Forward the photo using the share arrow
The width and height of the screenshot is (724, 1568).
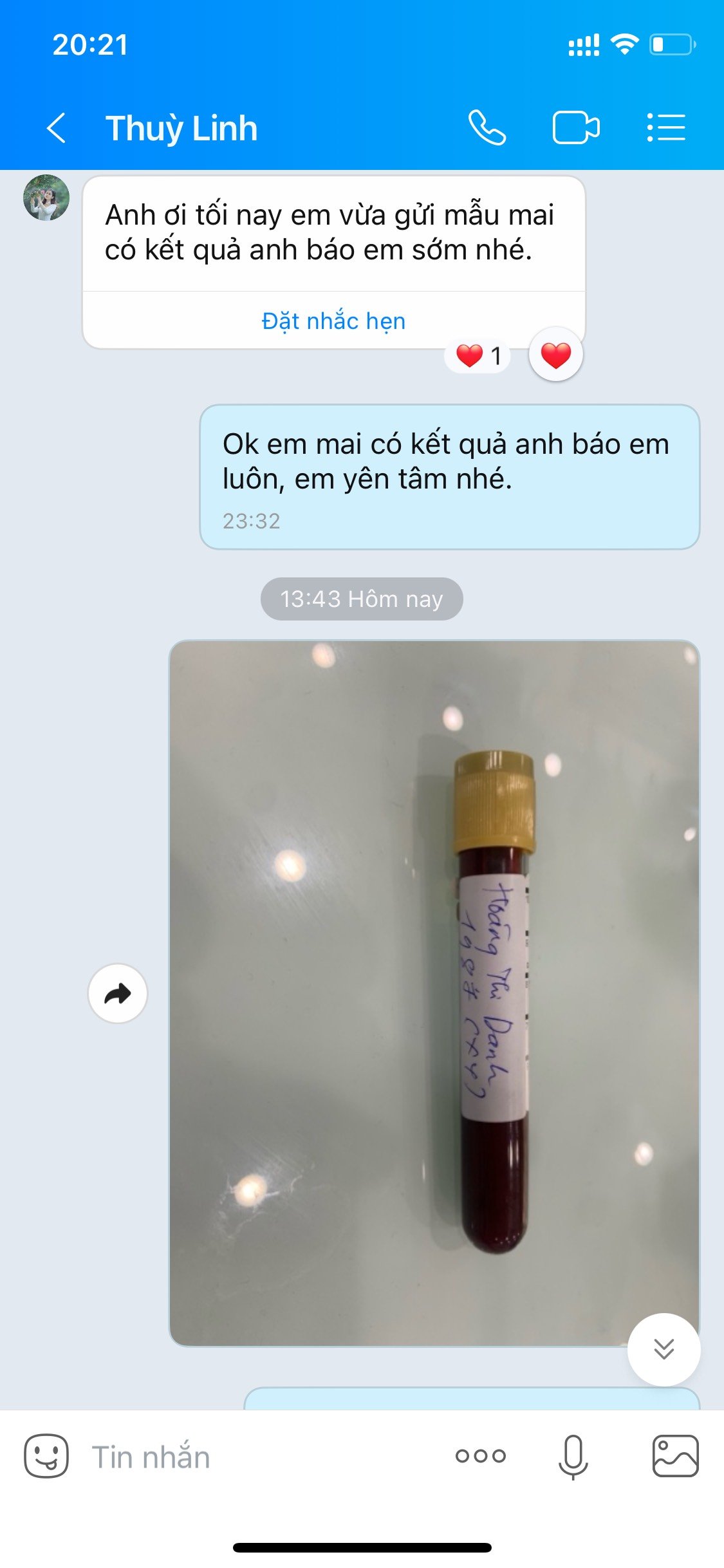[x=118, y=993]
